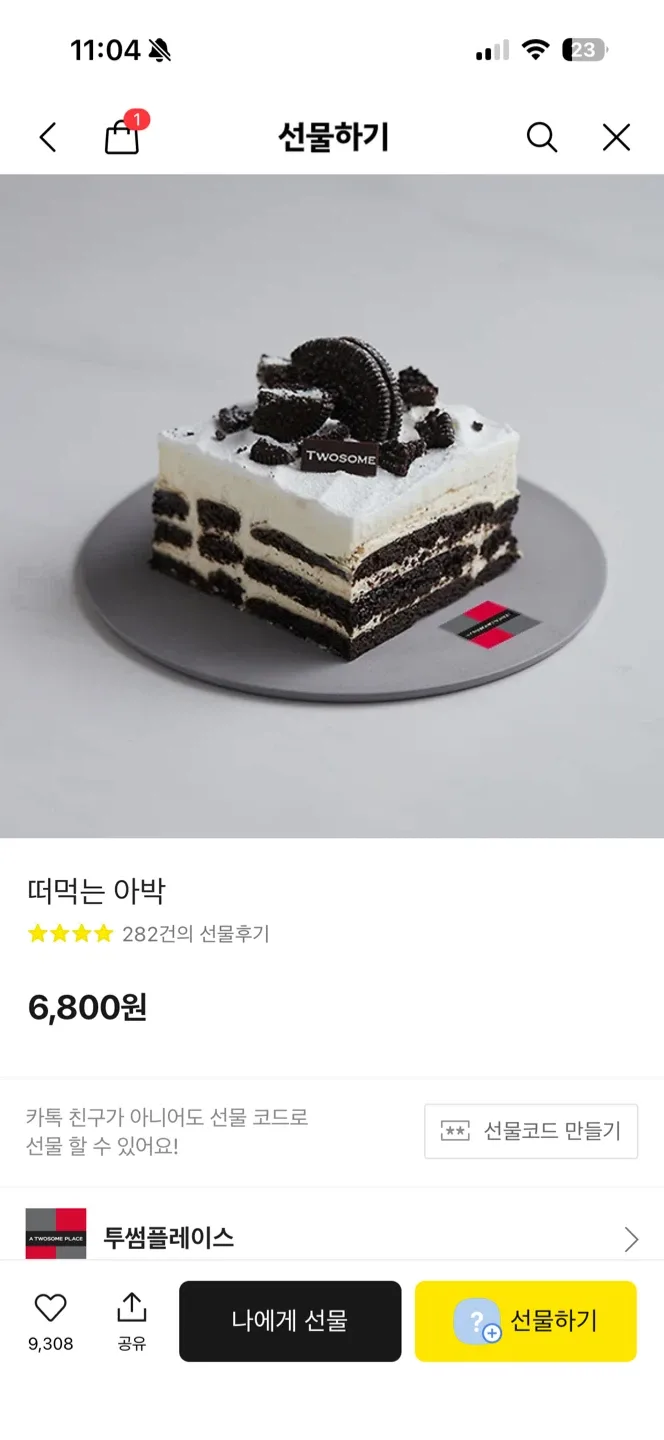View the 떠먹는 아박 product photo
This screenshot has height=1440, width=664.
[332, 505]
